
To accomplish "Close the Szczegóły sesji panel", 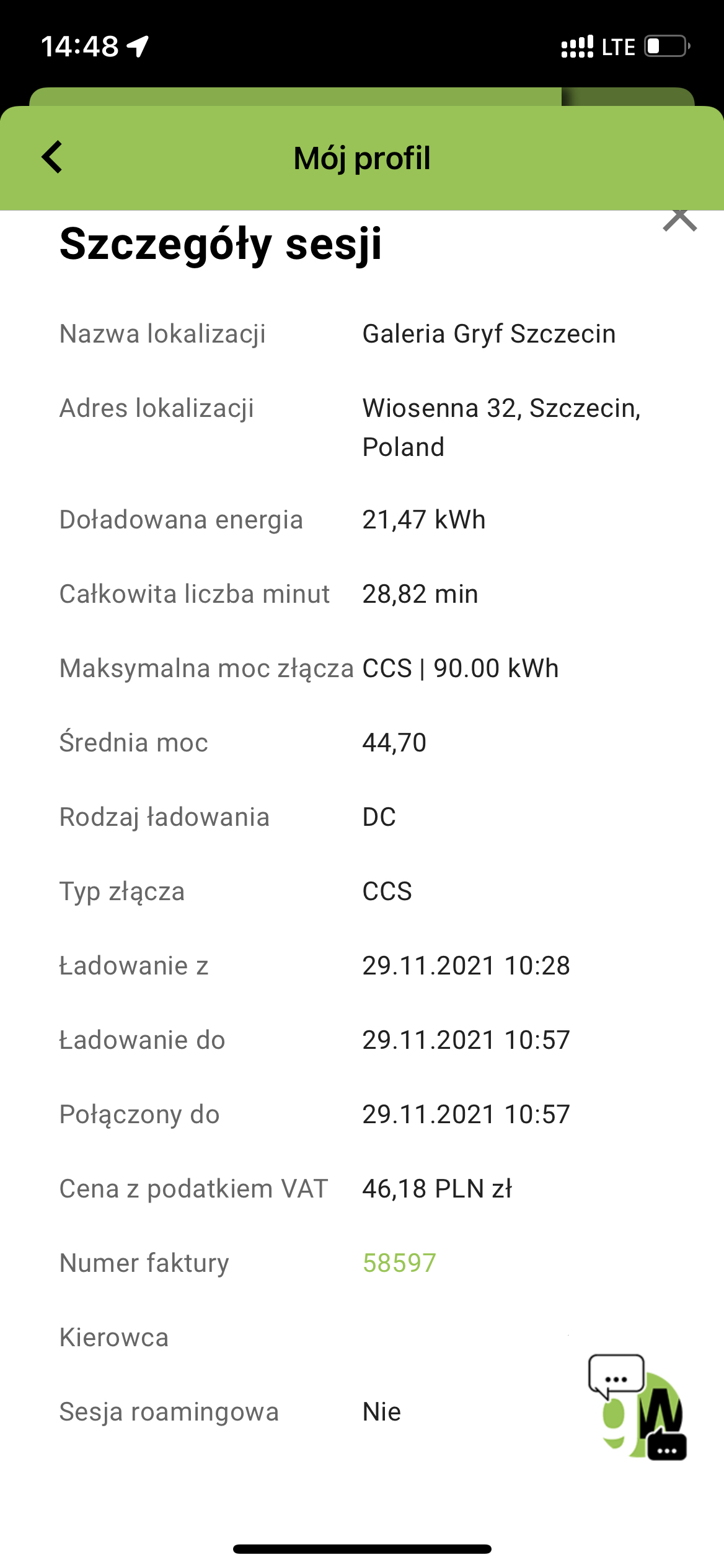I will click(680, 221).
